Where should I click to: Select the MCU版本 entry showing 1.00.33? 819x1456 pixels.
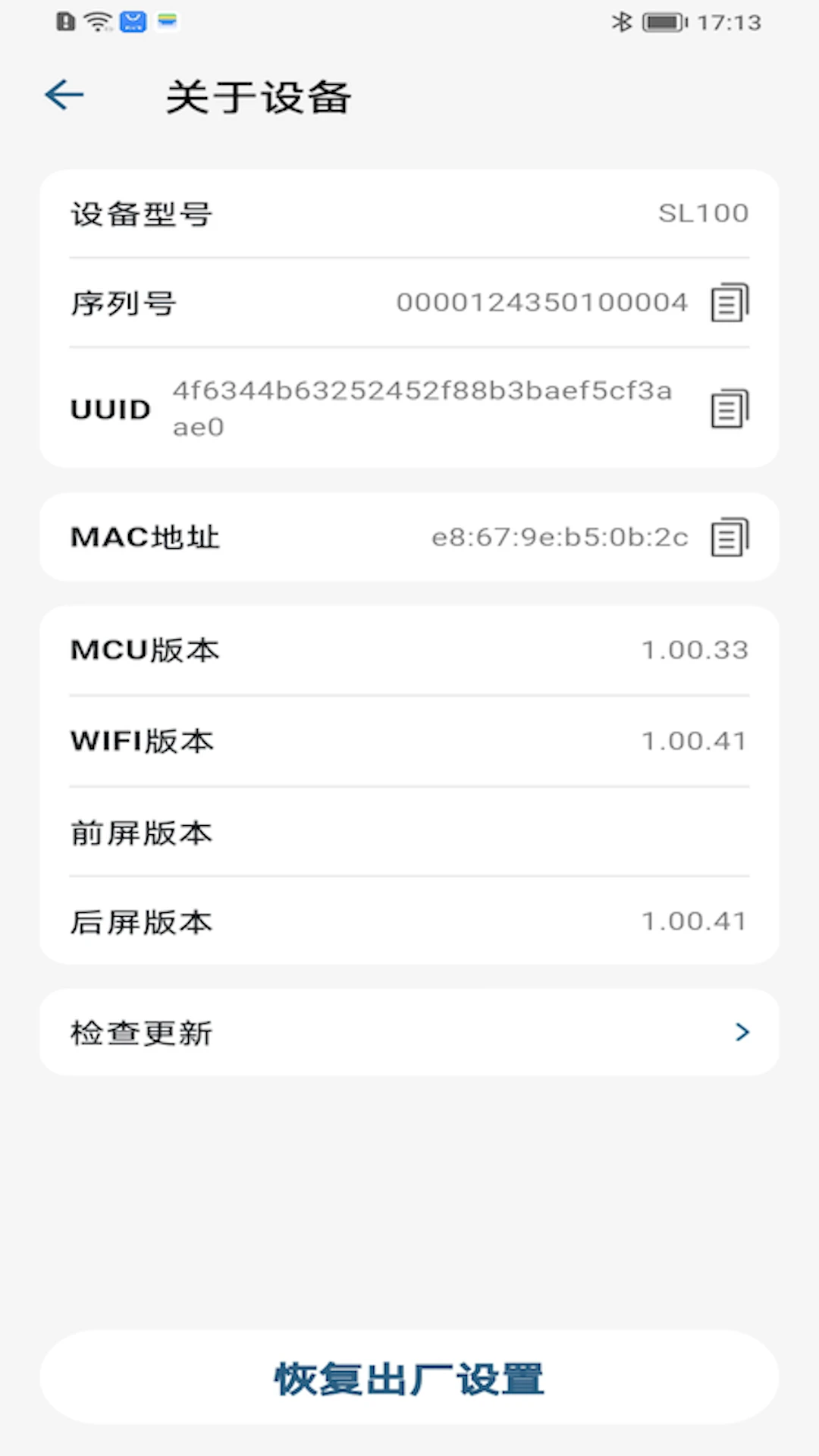[x=409, y=650]
